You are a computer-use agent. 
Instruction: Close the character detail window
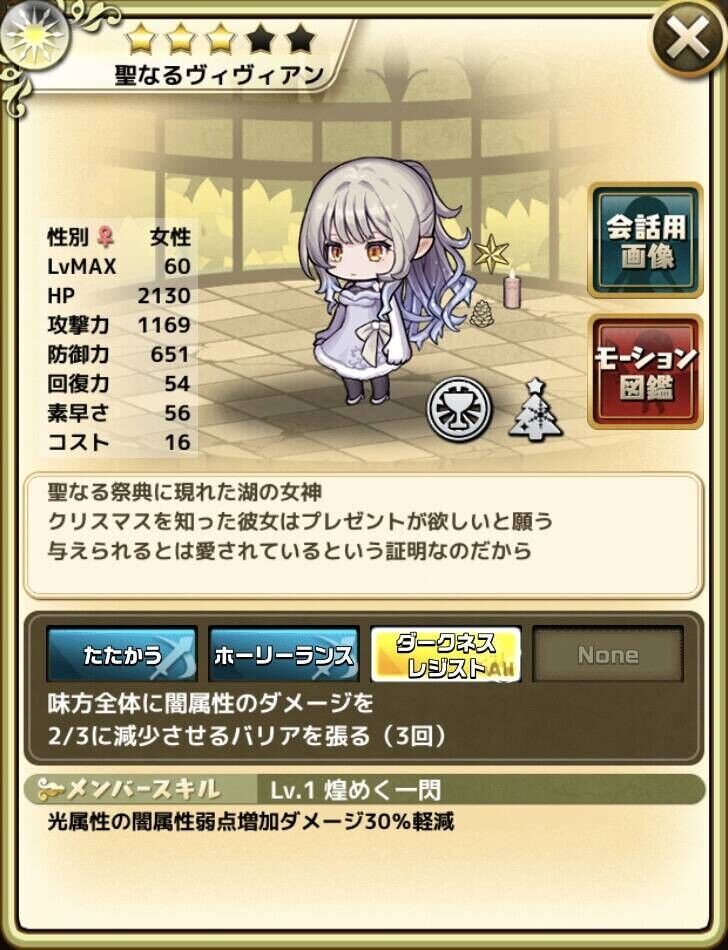point(688,40)
